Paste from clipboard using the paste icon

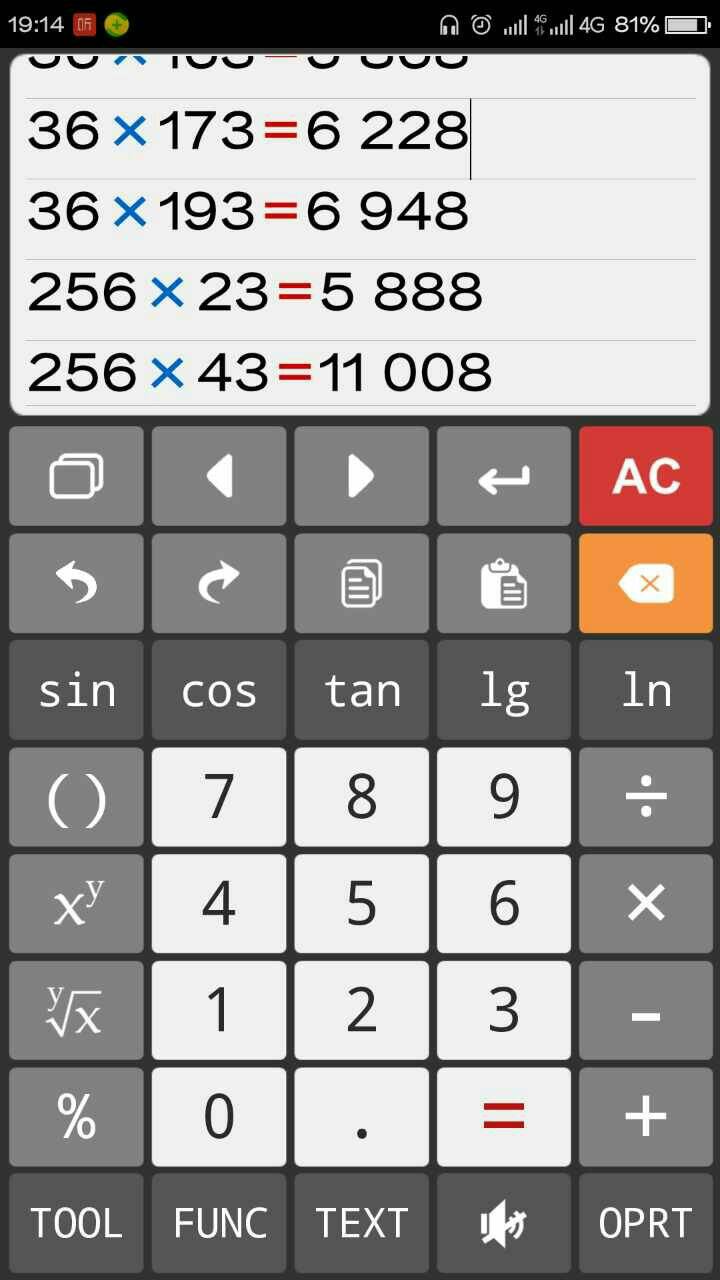point(504,583)
